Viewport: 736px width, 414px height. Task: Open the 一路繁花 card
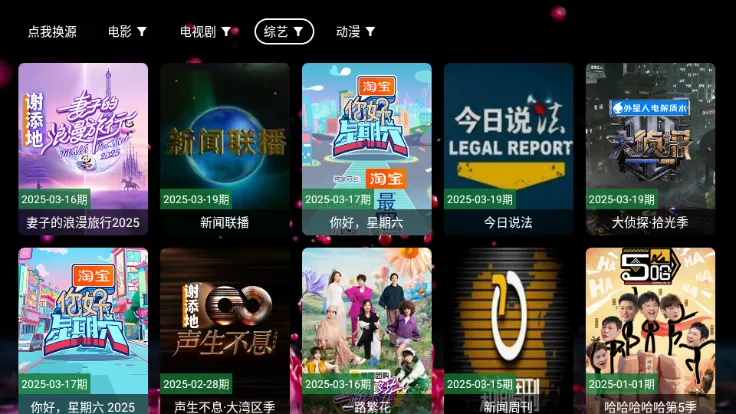(x=367, y=330)
